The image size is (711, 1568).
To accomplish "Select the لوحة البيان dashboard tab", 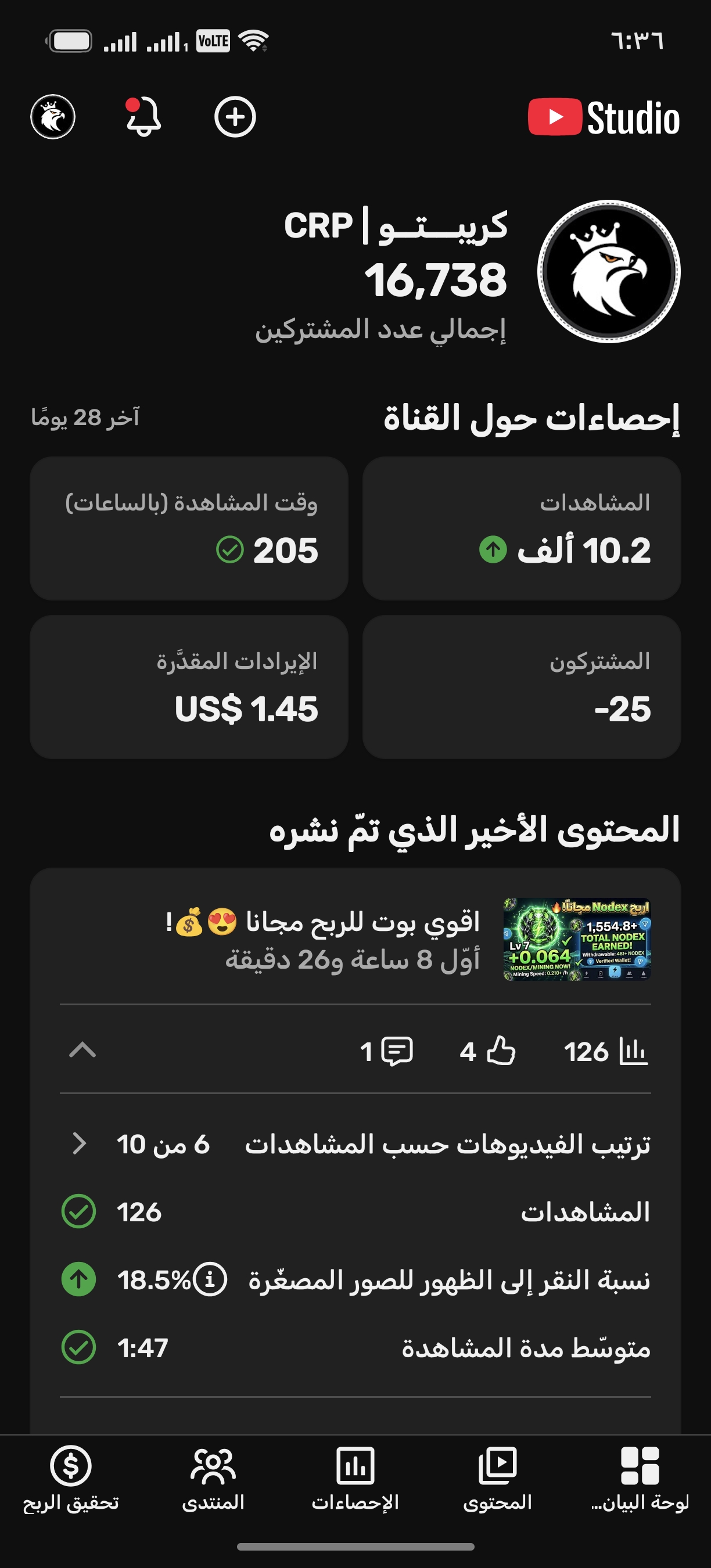I will point(640,1479).
